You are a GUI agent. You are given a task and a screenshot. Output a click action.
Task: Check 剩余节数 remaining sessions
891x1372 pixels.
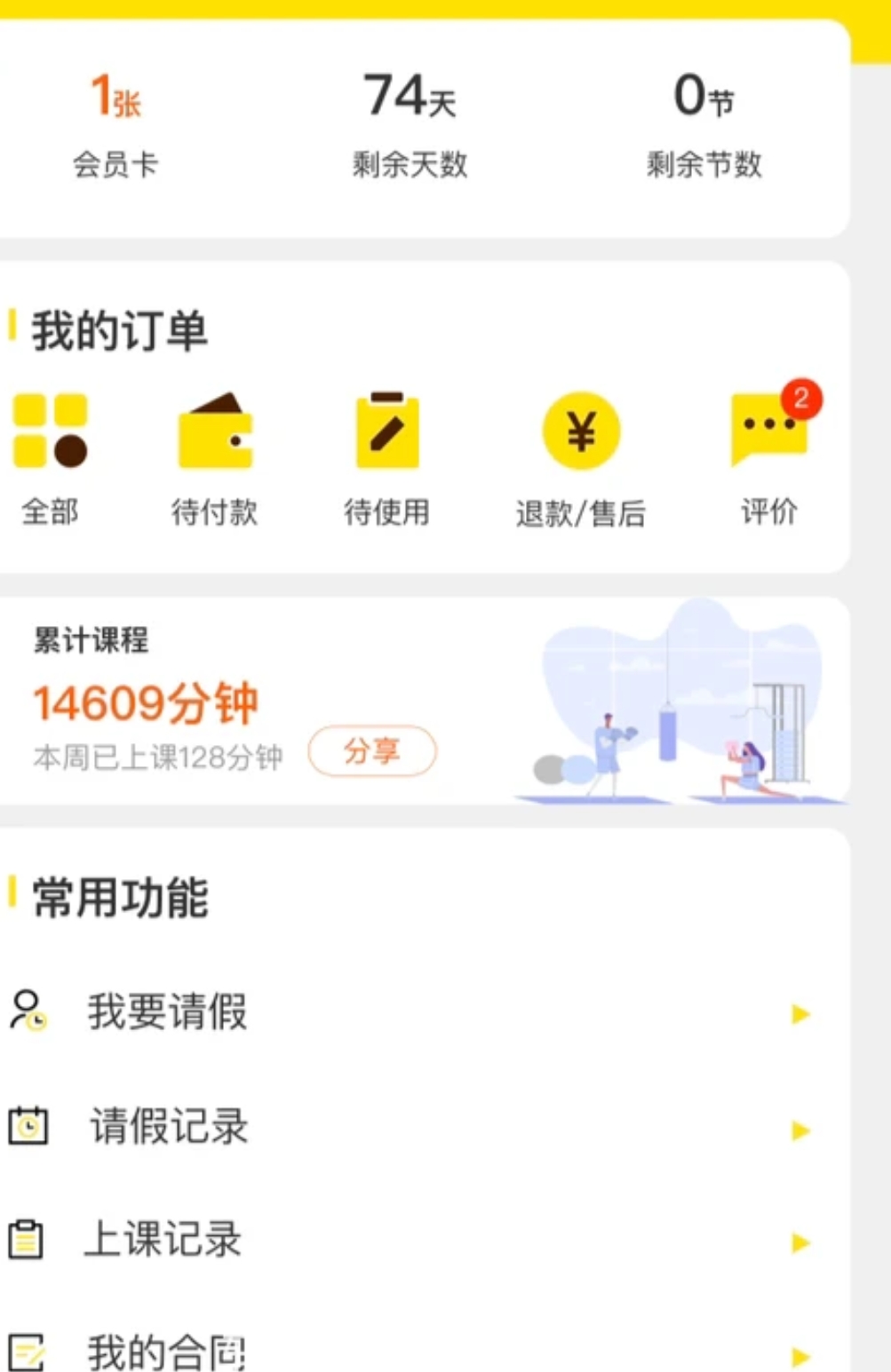(x=704, y=124)
